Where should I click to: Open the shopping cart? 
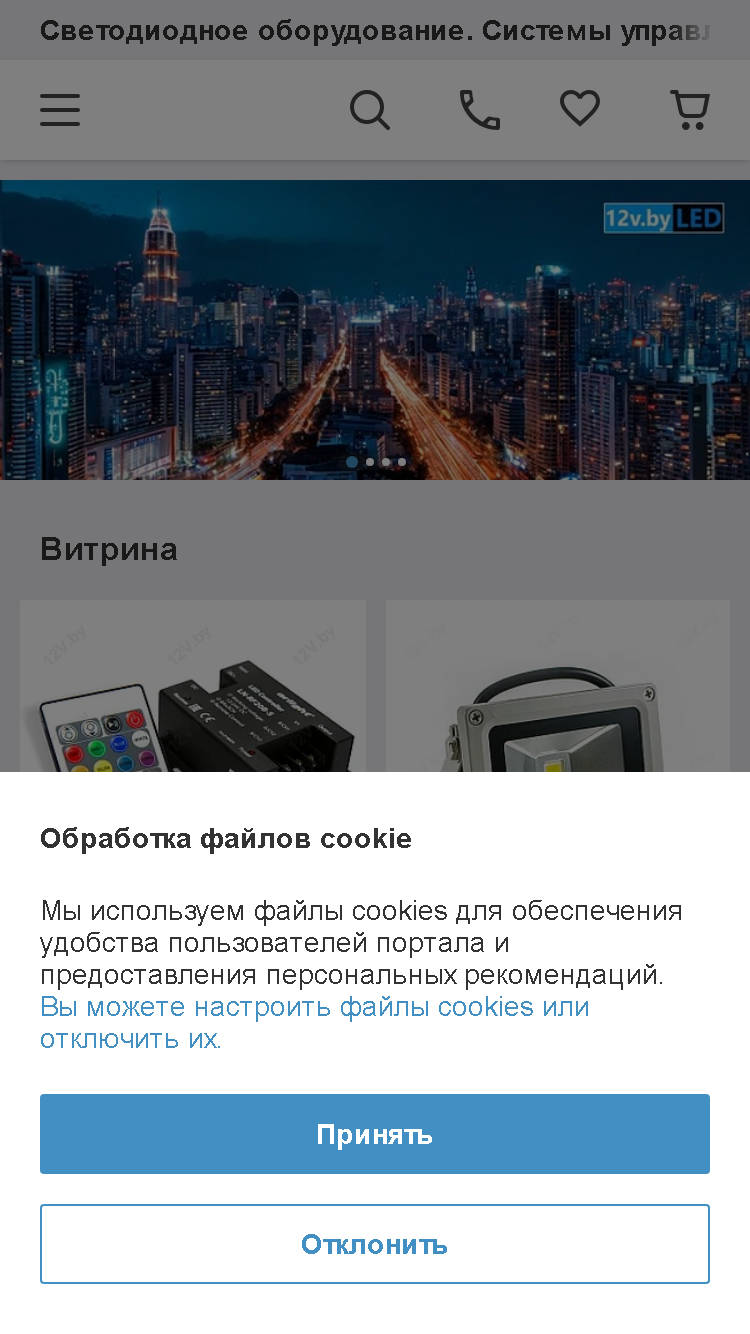690,110
